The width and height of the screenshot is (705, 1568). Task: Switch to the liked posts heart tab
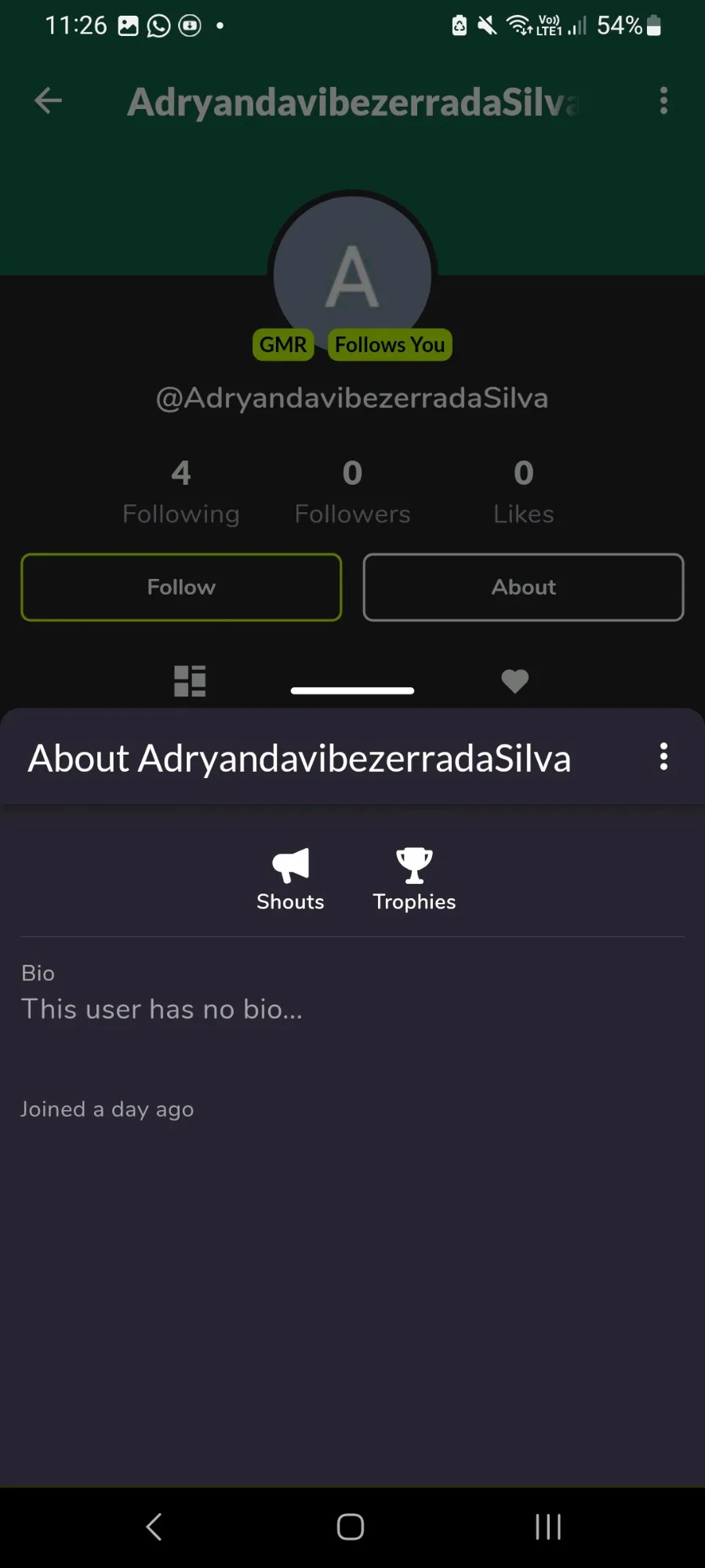(x=514, y=680)
